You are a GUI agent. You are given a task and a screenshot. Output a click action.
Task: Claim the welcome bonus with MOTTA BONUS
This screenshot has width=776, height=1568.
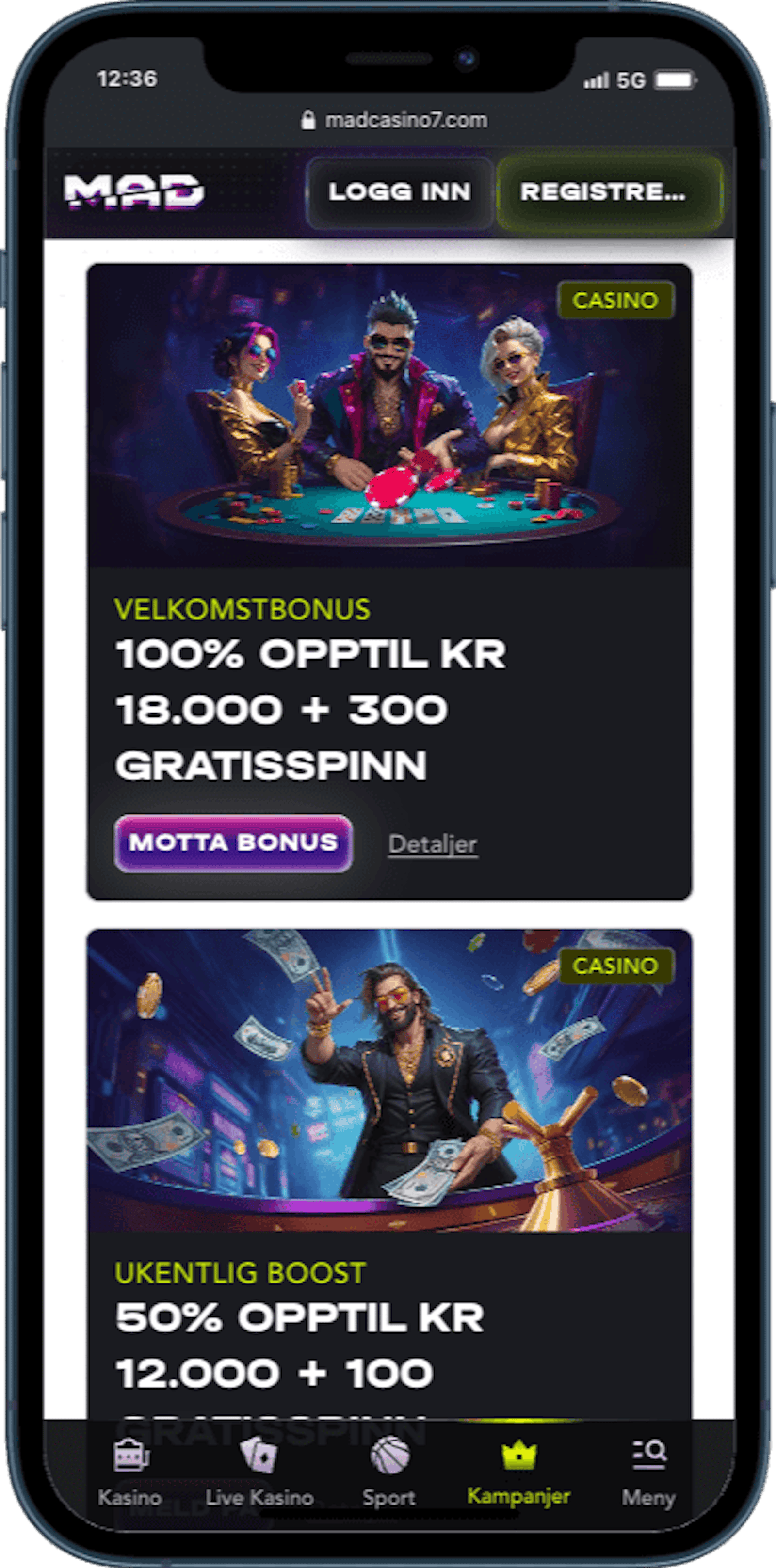233,842
